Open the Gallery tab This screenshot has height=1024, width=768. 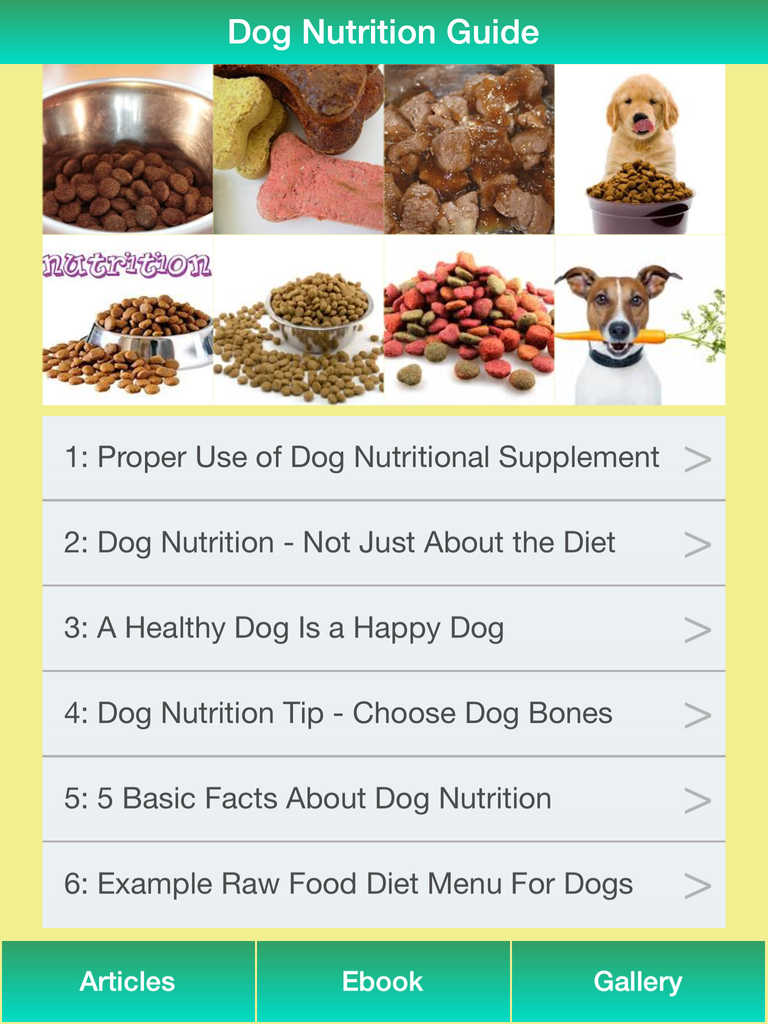coord(639,981)
